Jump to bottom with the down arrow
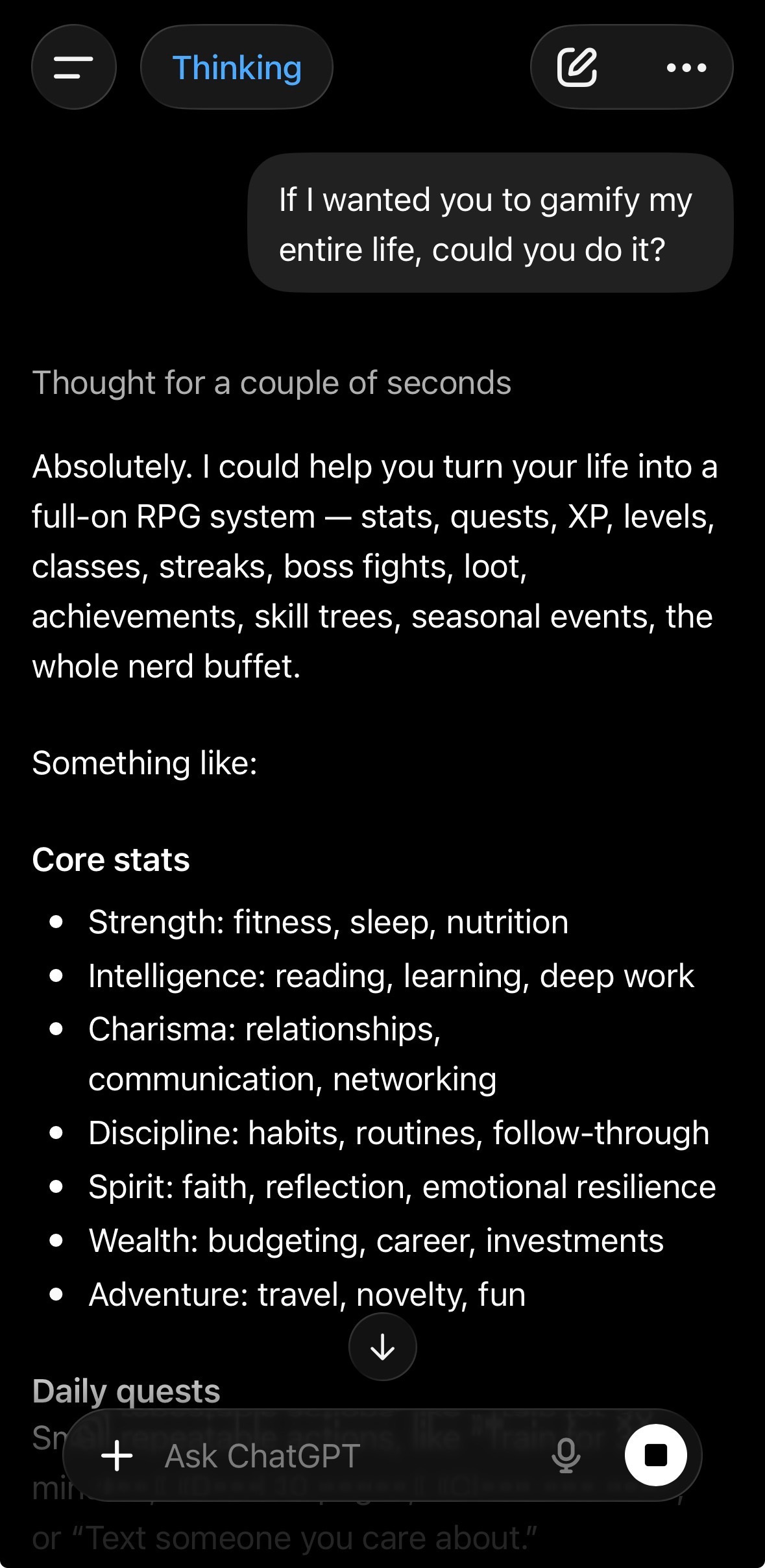This screenshot has height=1568, width=765. [383, 1347]
